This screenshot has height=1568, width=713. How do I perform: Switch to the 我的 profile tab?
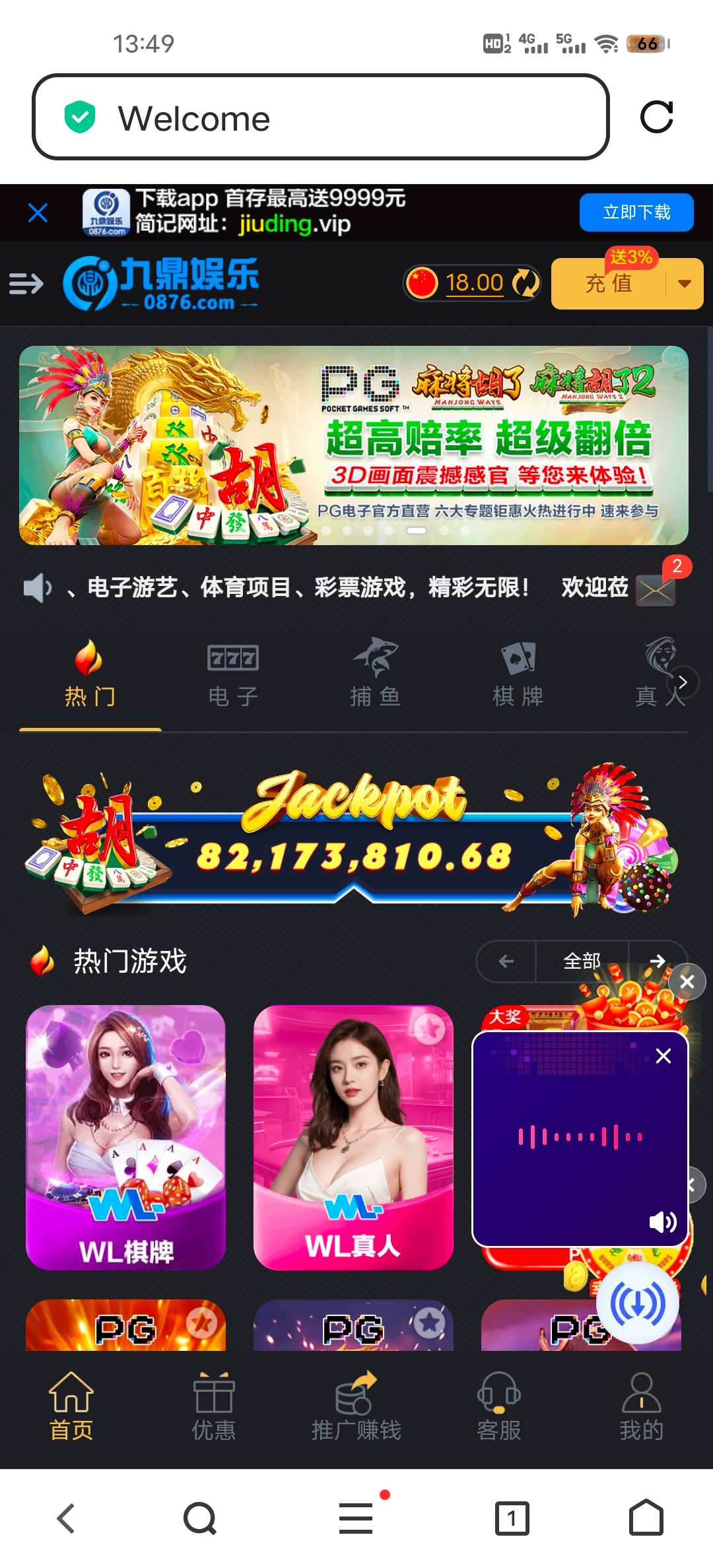click(x=641, y=1406)
